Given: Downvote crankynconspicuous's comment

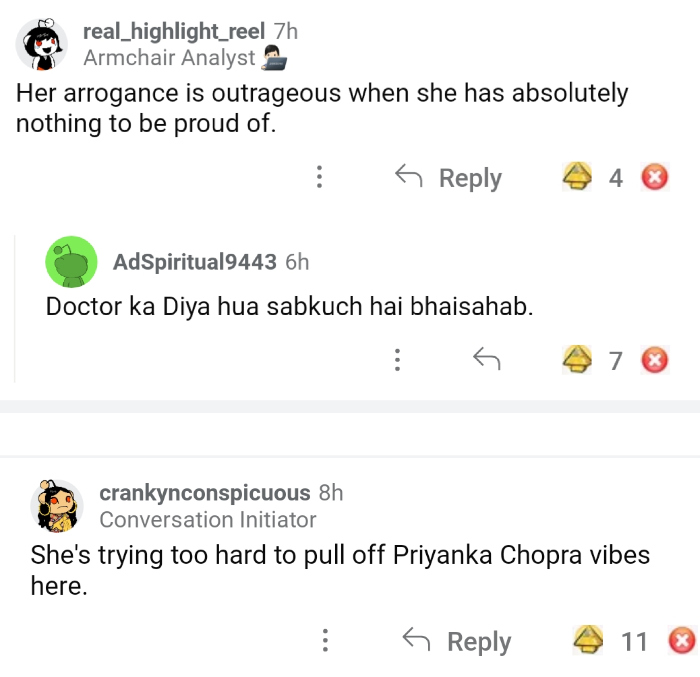Looking at the screenshot, I should (x=682, y=641).
